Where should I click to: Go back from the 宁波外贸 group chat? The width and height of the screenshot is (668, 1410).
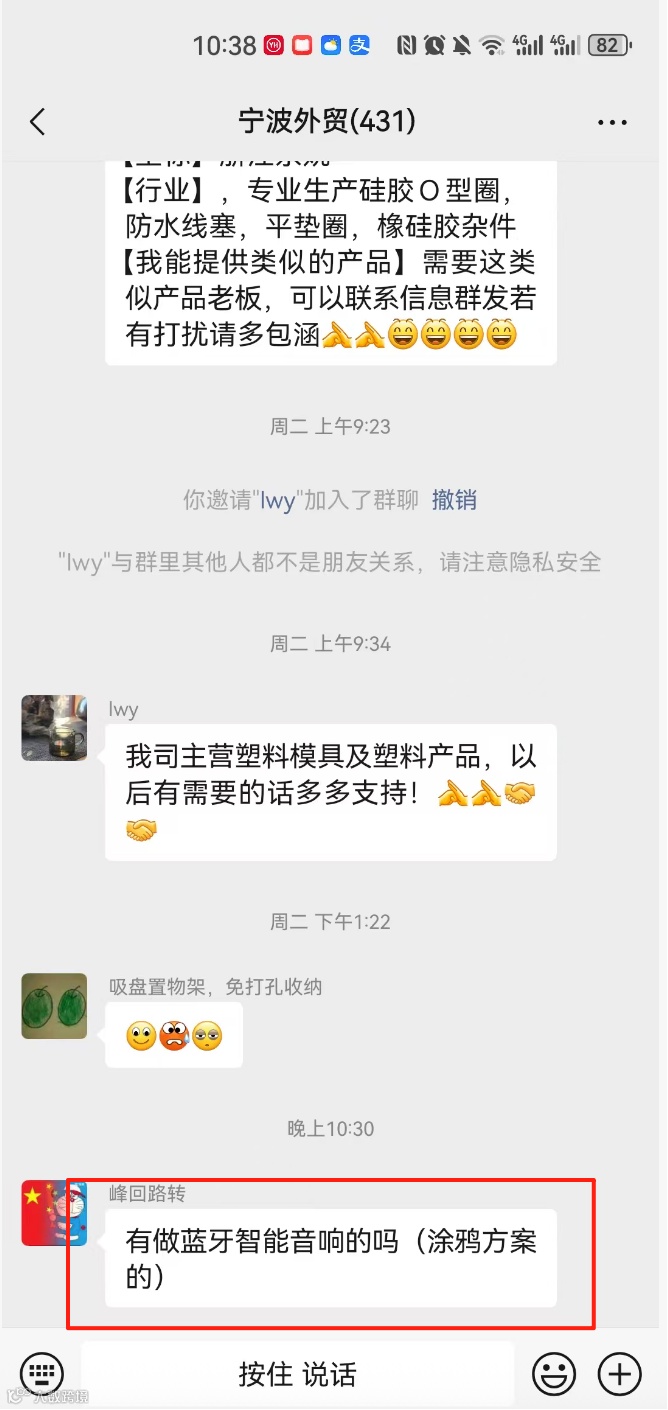coord(38,122)
